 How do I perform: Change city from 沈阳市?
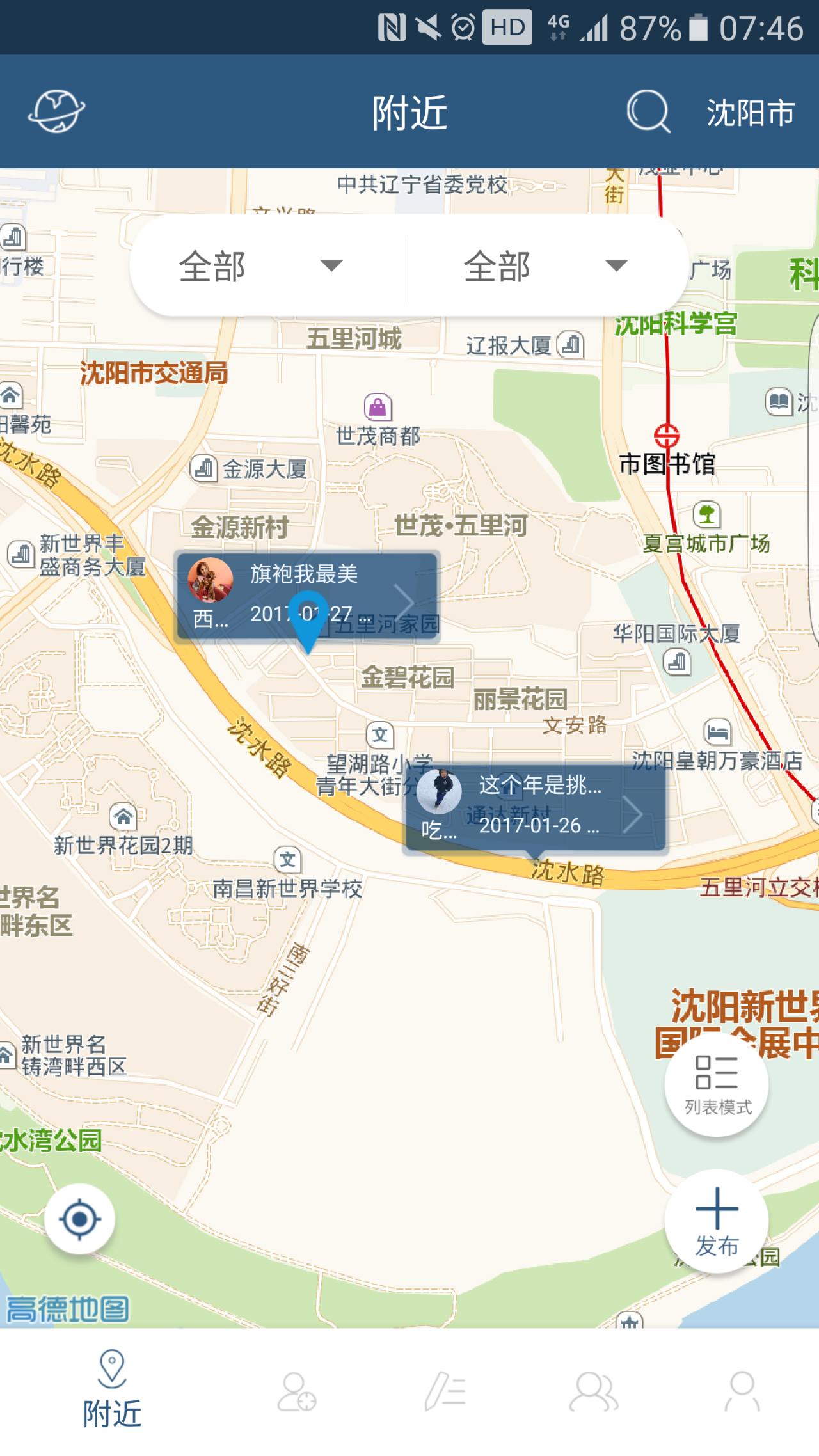point(751,113)
